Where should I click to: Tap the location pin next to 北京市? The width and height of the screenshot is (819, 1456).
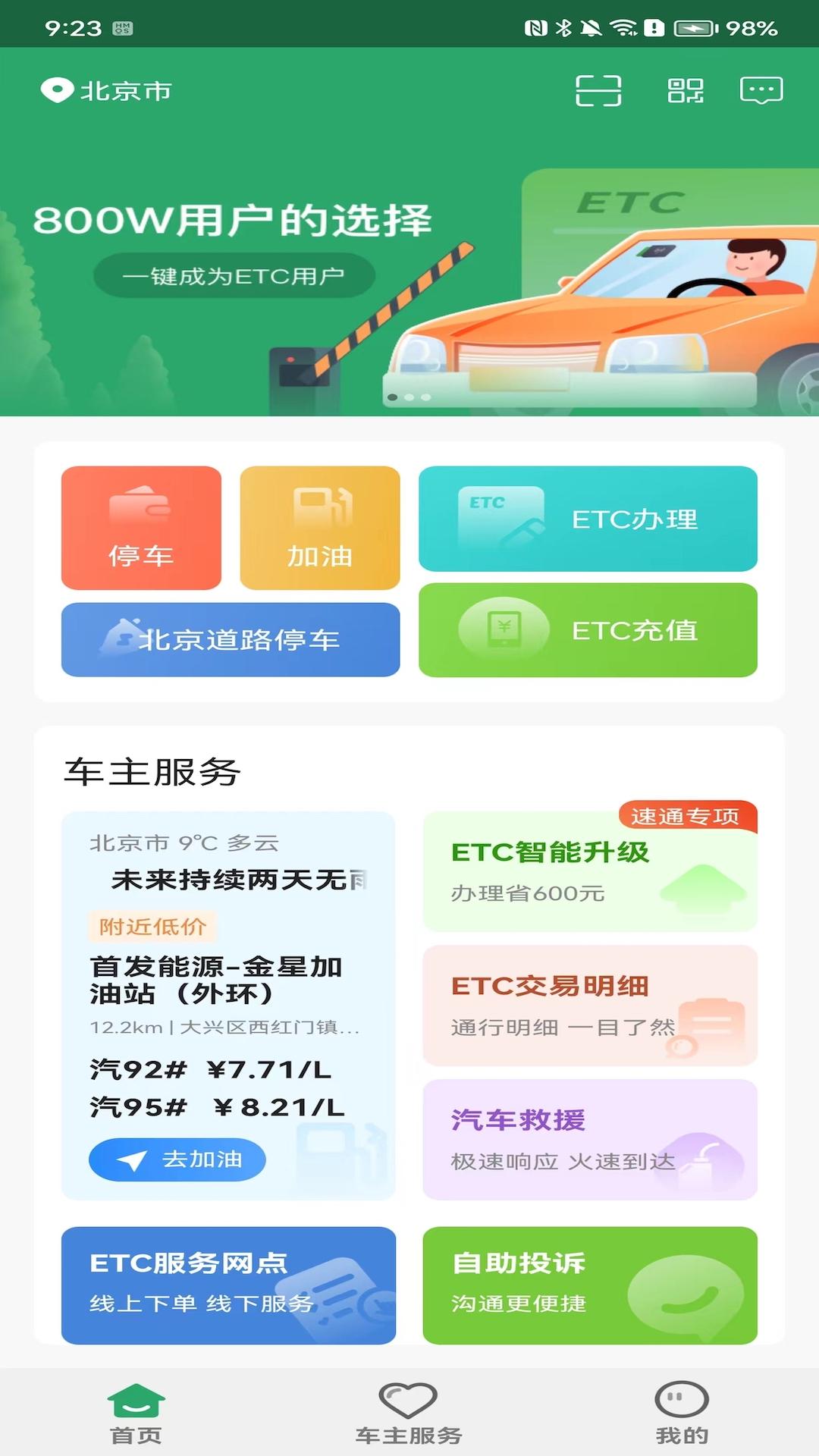(57, 90)
